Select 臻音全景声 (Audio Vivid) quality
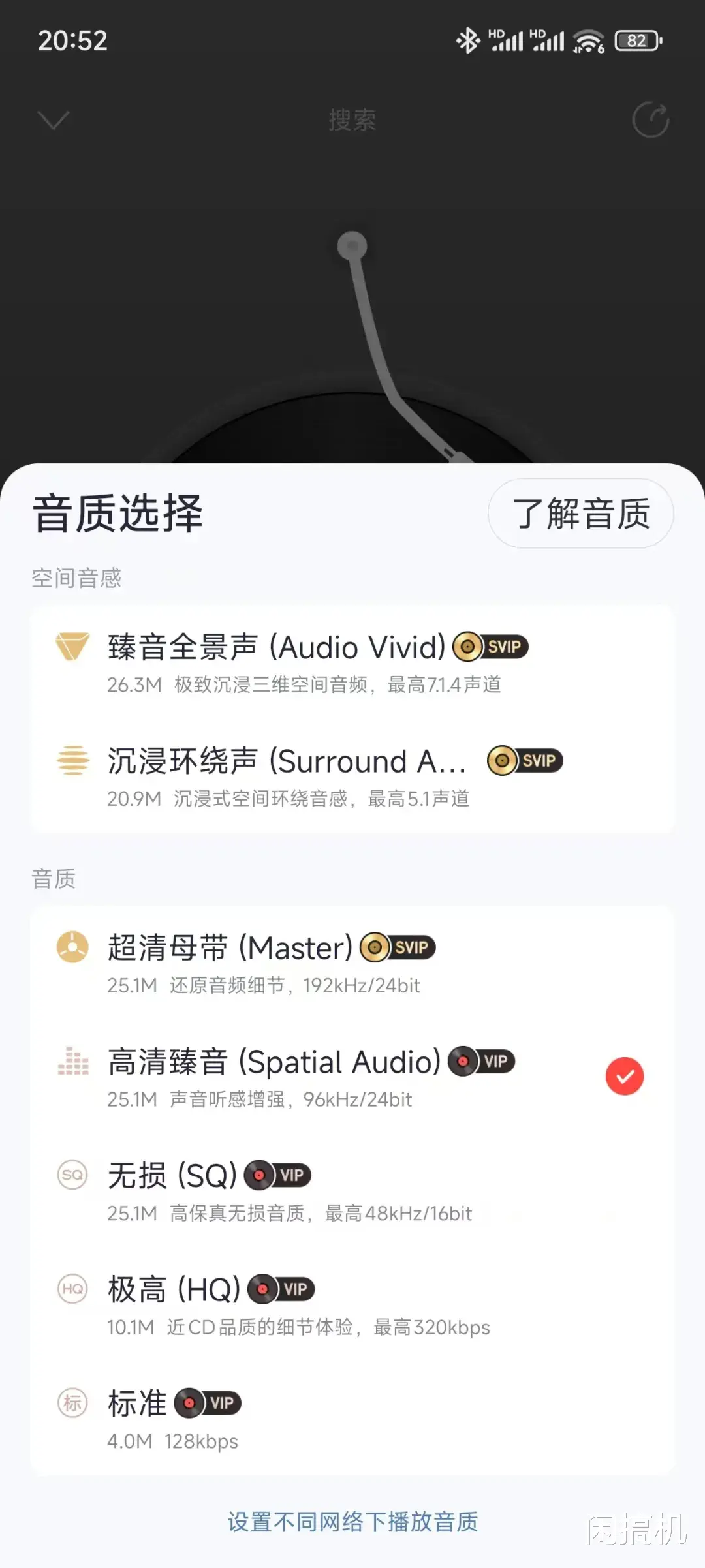Viewport: 705px width, 1568px height. (x=304, y=662)
